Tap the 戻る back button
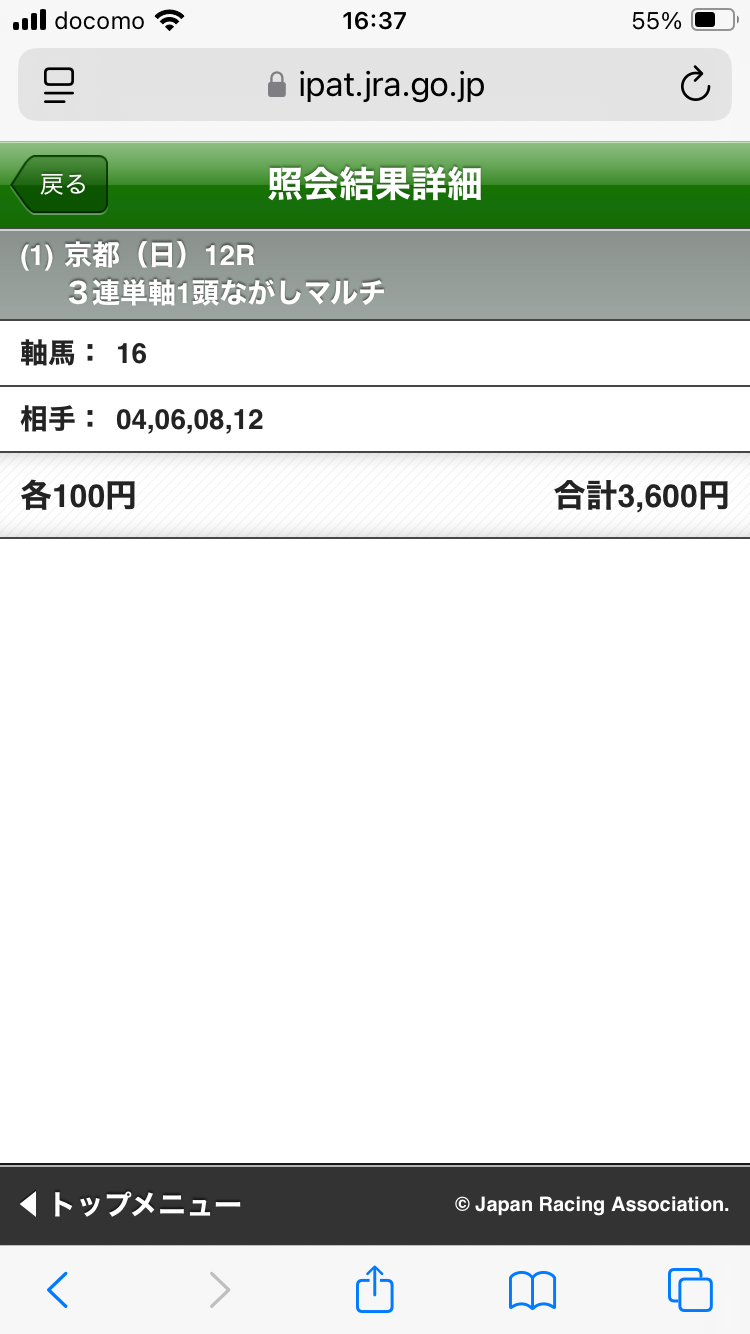750x1334 pixels. click(x=60, y=185)
